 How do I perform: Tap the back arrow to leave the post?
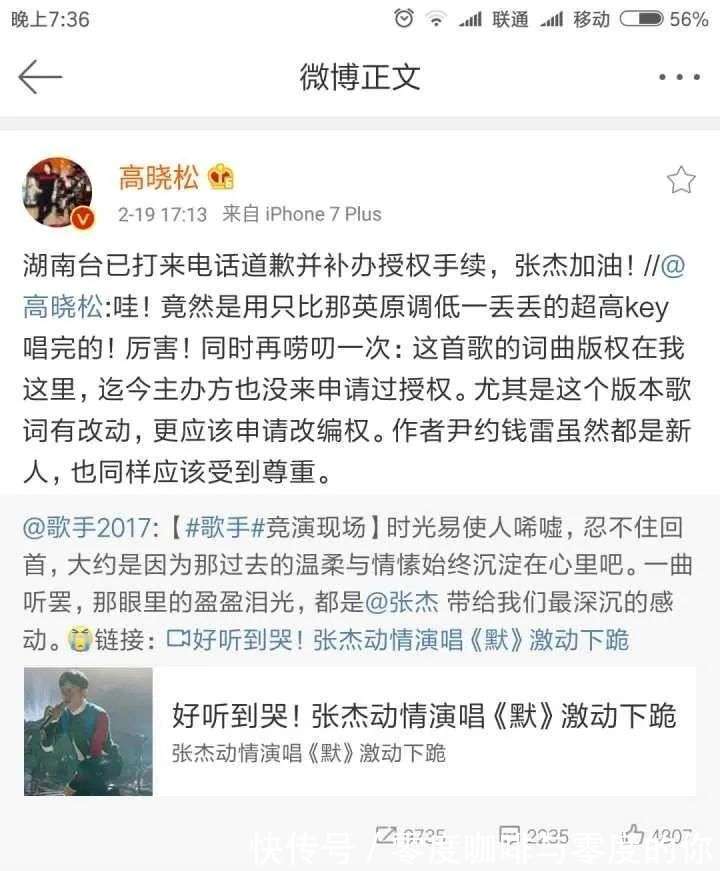click(x=40, y=76)
